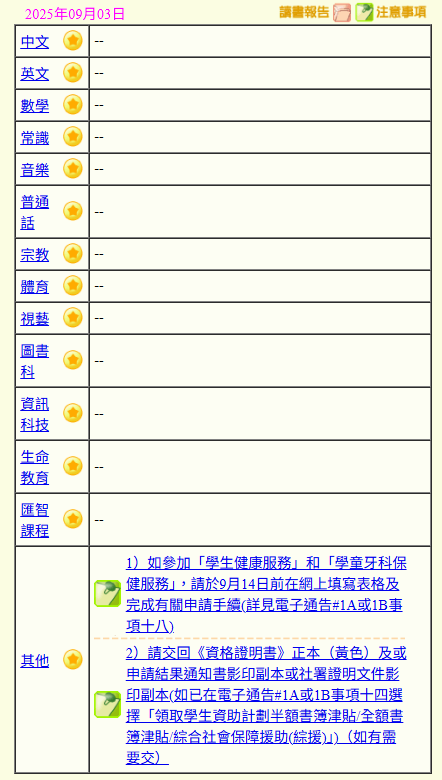Image resolution: width=442 pixels, height=780 pixels.
Task: Tap the star icon beside 其他
Action: coord(73,660)
